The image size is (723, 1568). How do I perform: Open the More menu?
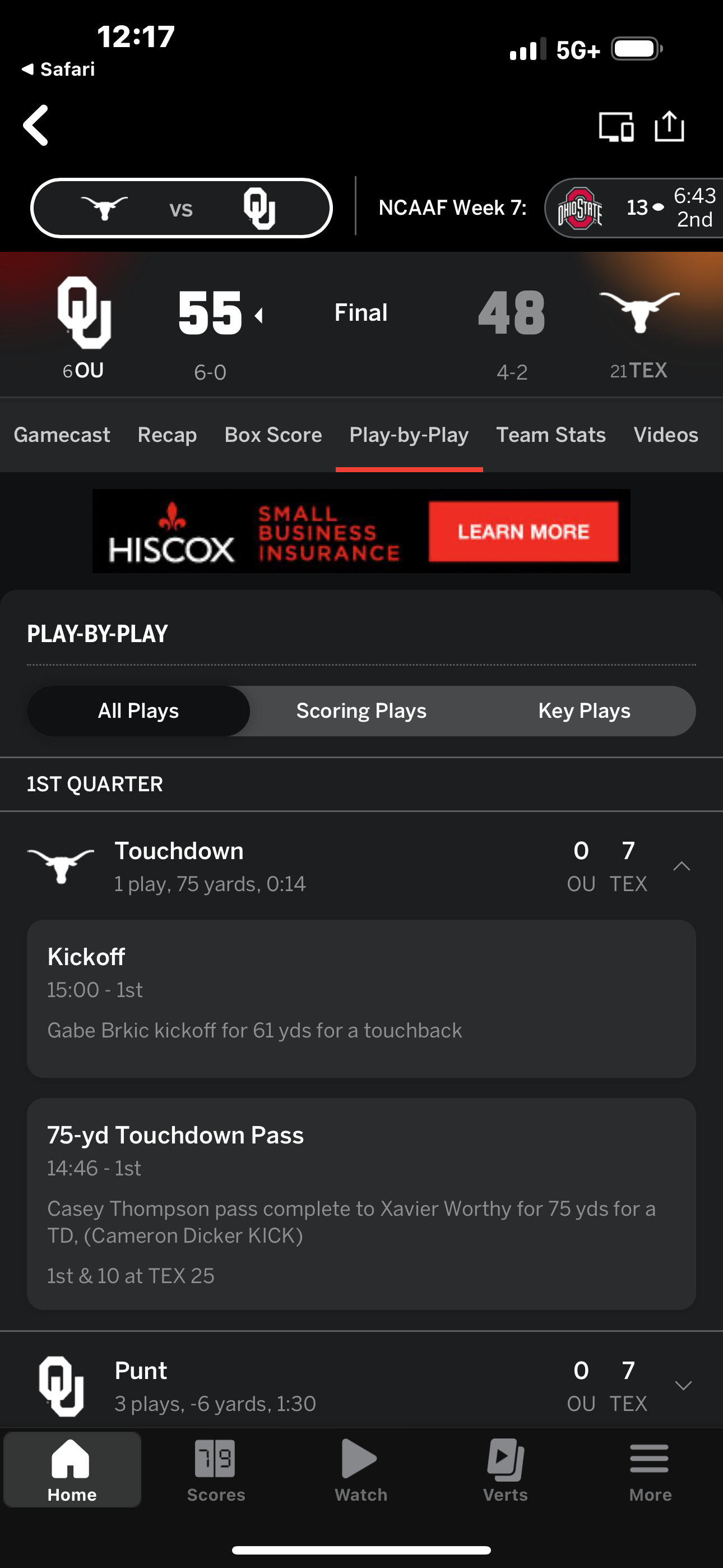point(650,1469)
